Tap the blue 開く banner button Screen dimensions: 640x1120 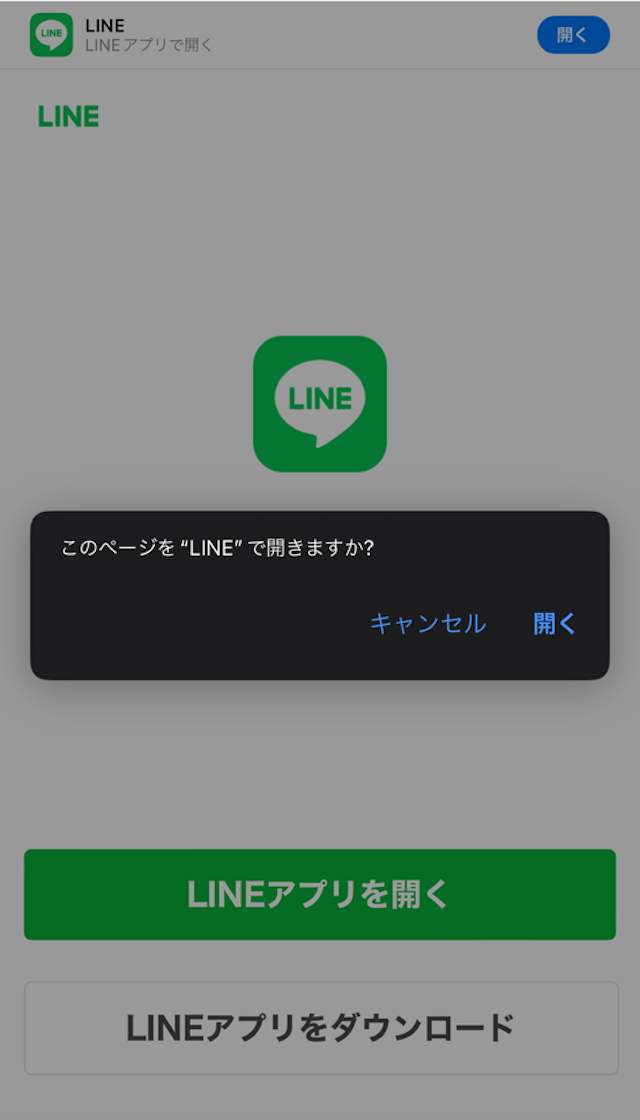(x=574, y=35)
